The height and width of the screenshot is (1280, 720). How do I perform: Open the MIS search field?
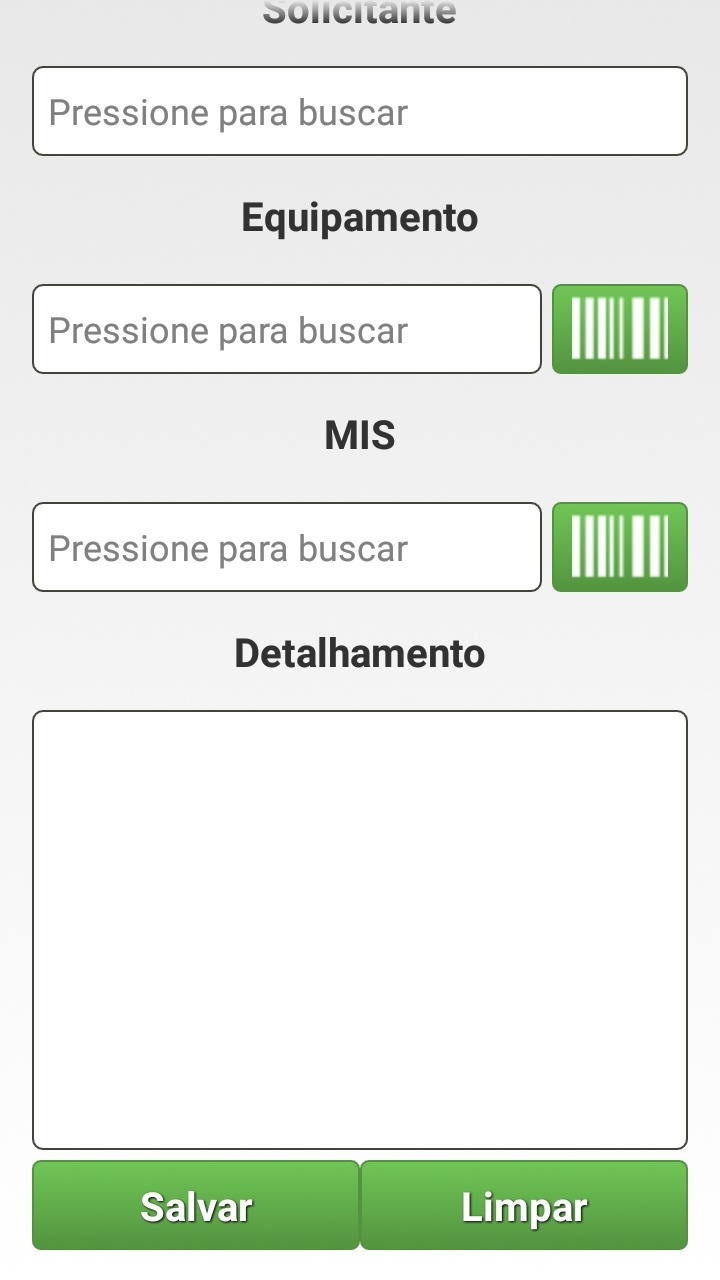point(287,547)
